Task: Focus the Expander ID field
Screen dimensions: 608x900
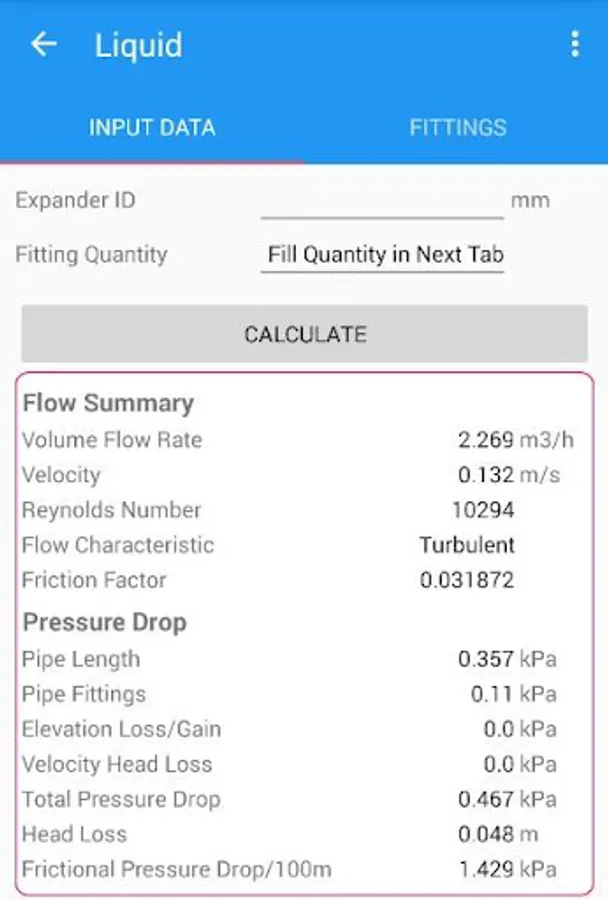Action: [x=382, y=201]
